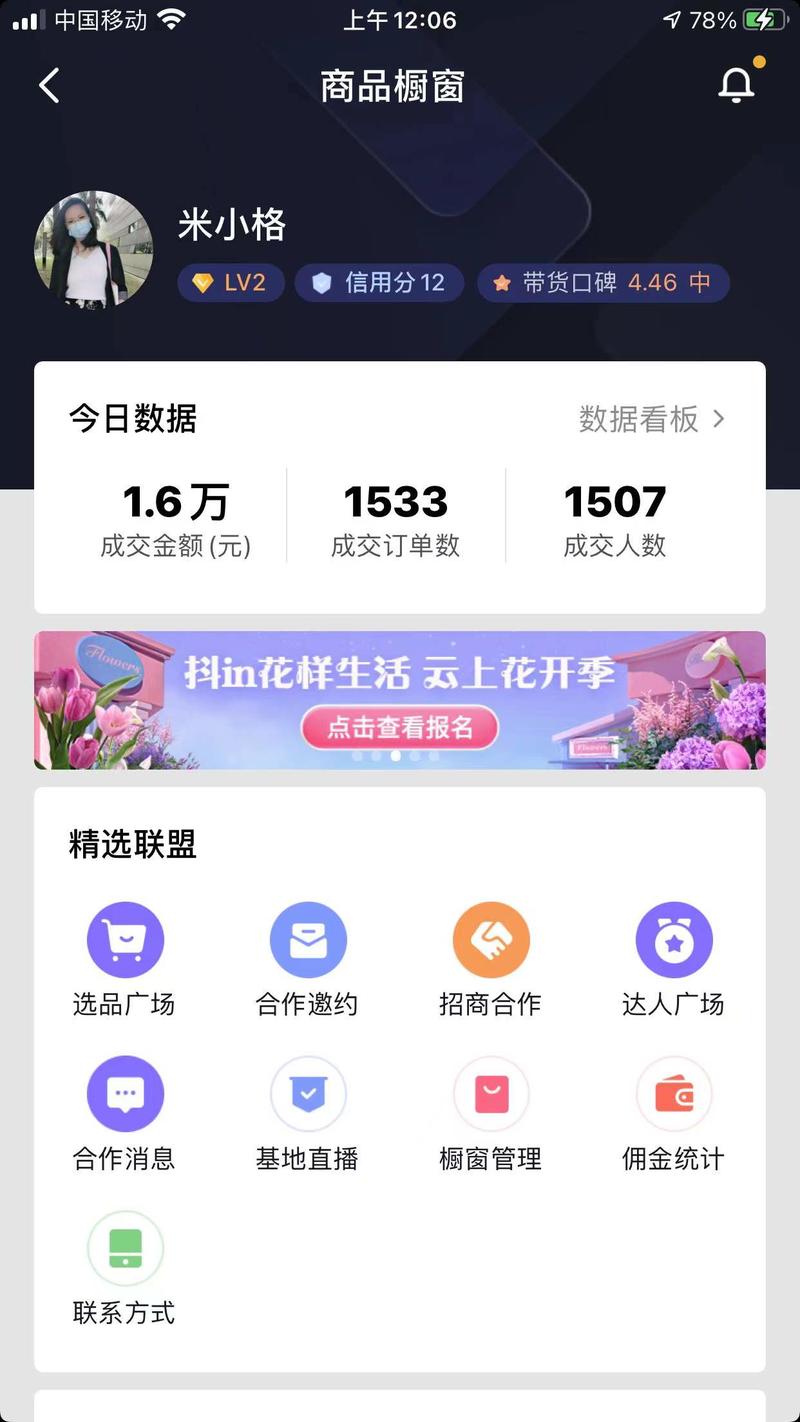The image size is (800, 1422).
Task: View 成交订单数 1533 statistic
Action: 394,515
